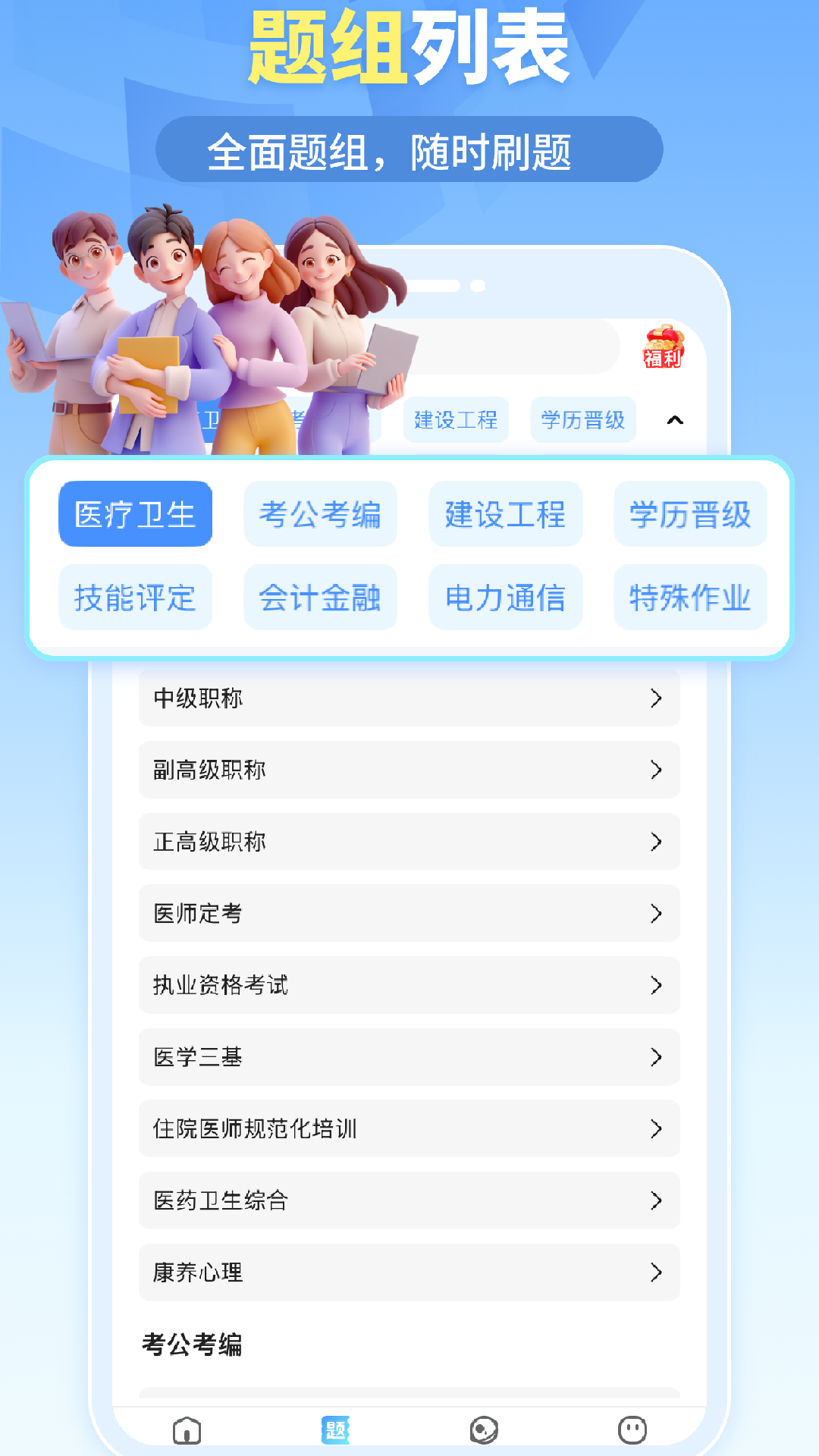Open 住院医师规范化培训 question group
The height and width of the screenshot is (1456, 819).
point(409,1129)
